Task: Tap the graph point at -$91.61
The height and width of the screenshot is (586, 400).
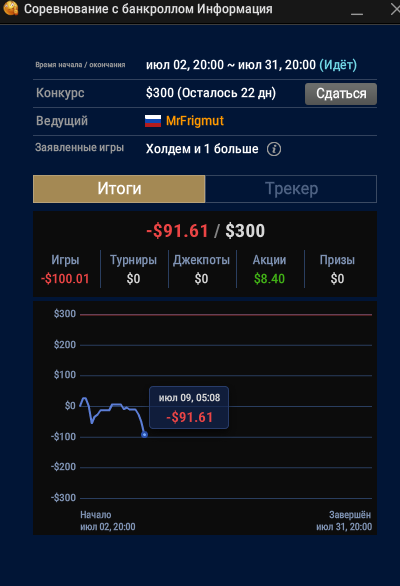Action: 144,434
